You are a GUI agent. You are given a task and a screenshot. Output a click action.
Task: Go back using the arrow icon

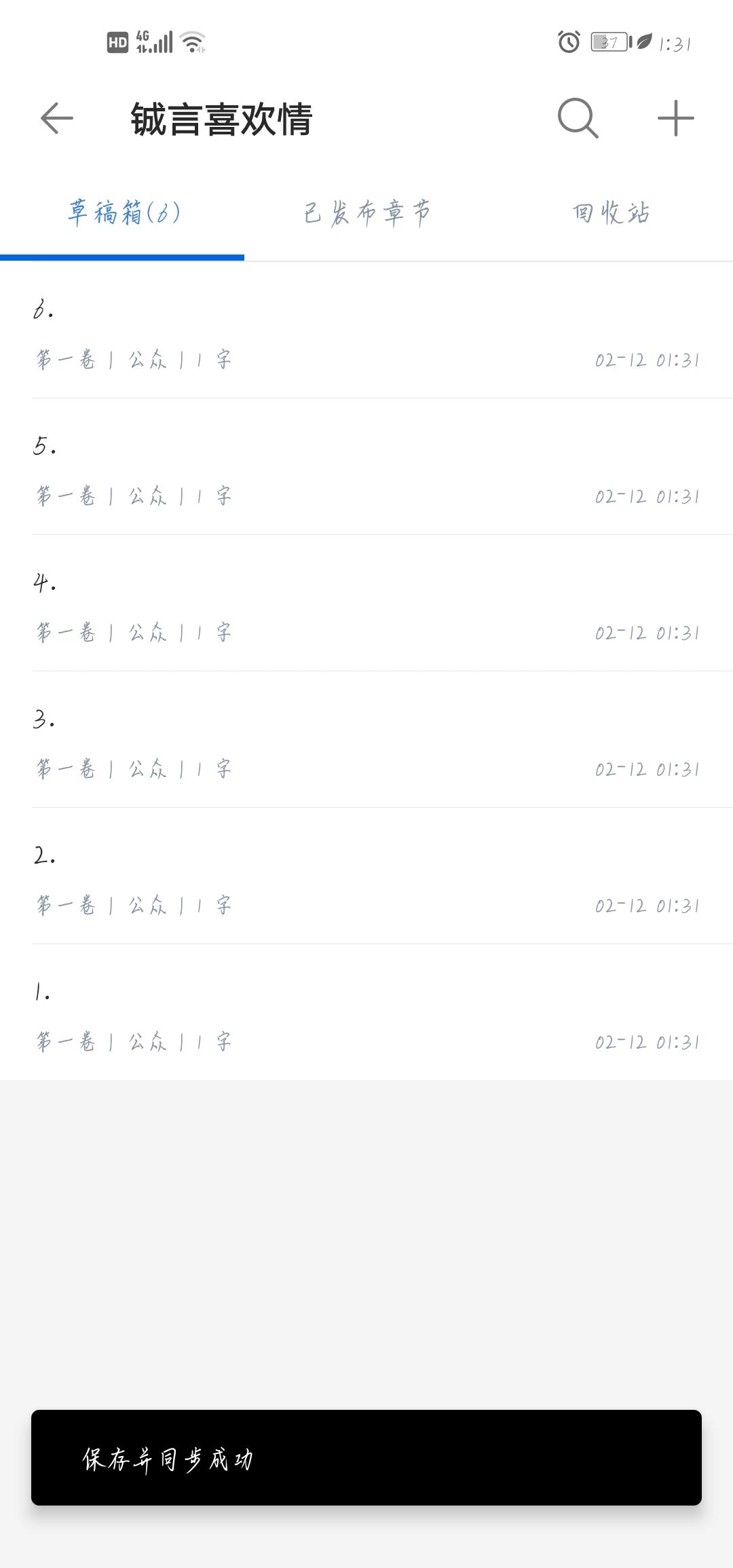pyautogui.click(x=57, y=119)
